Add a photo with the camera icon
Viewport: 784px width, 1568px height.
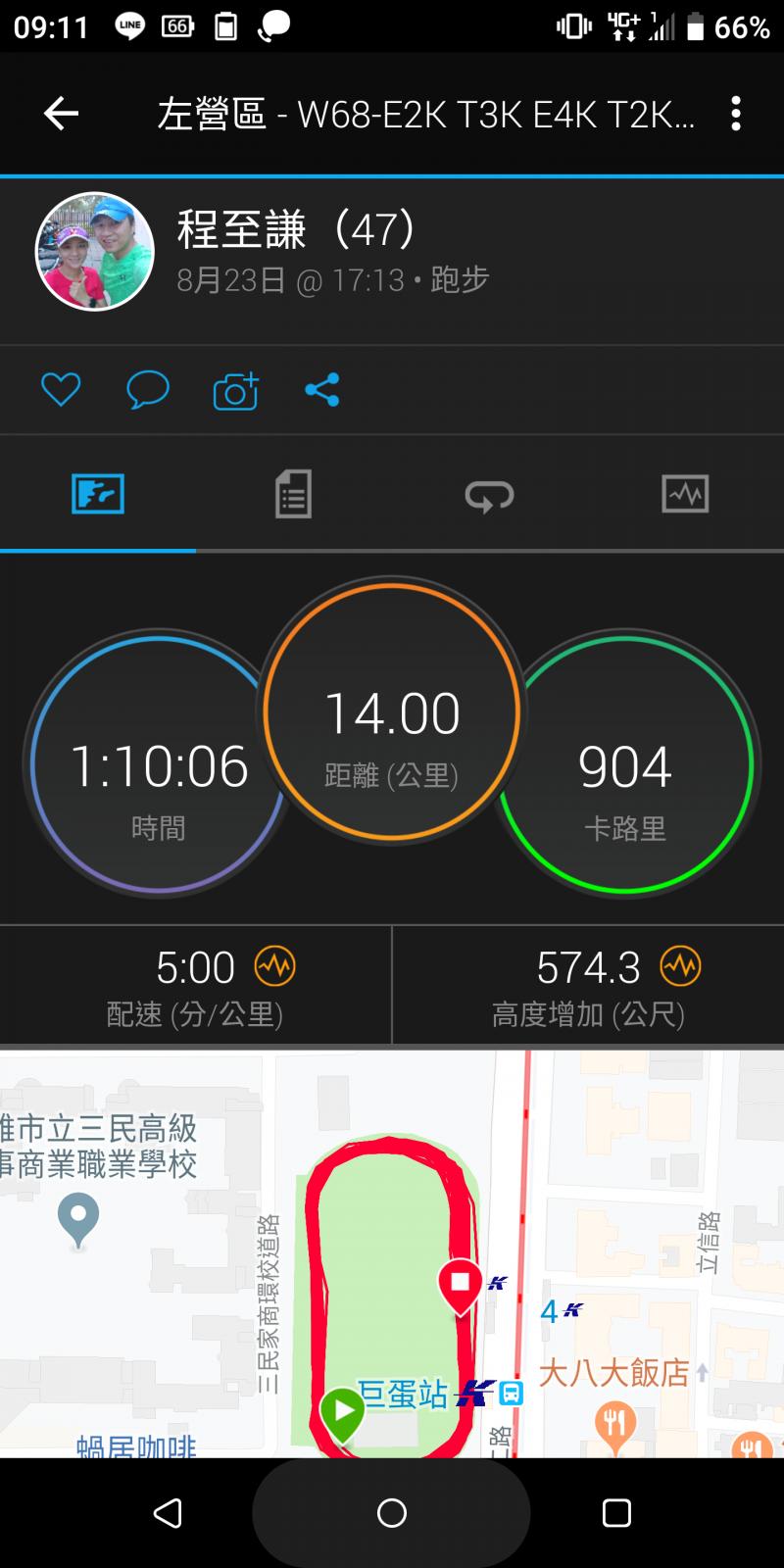click(x=235, y=391)
